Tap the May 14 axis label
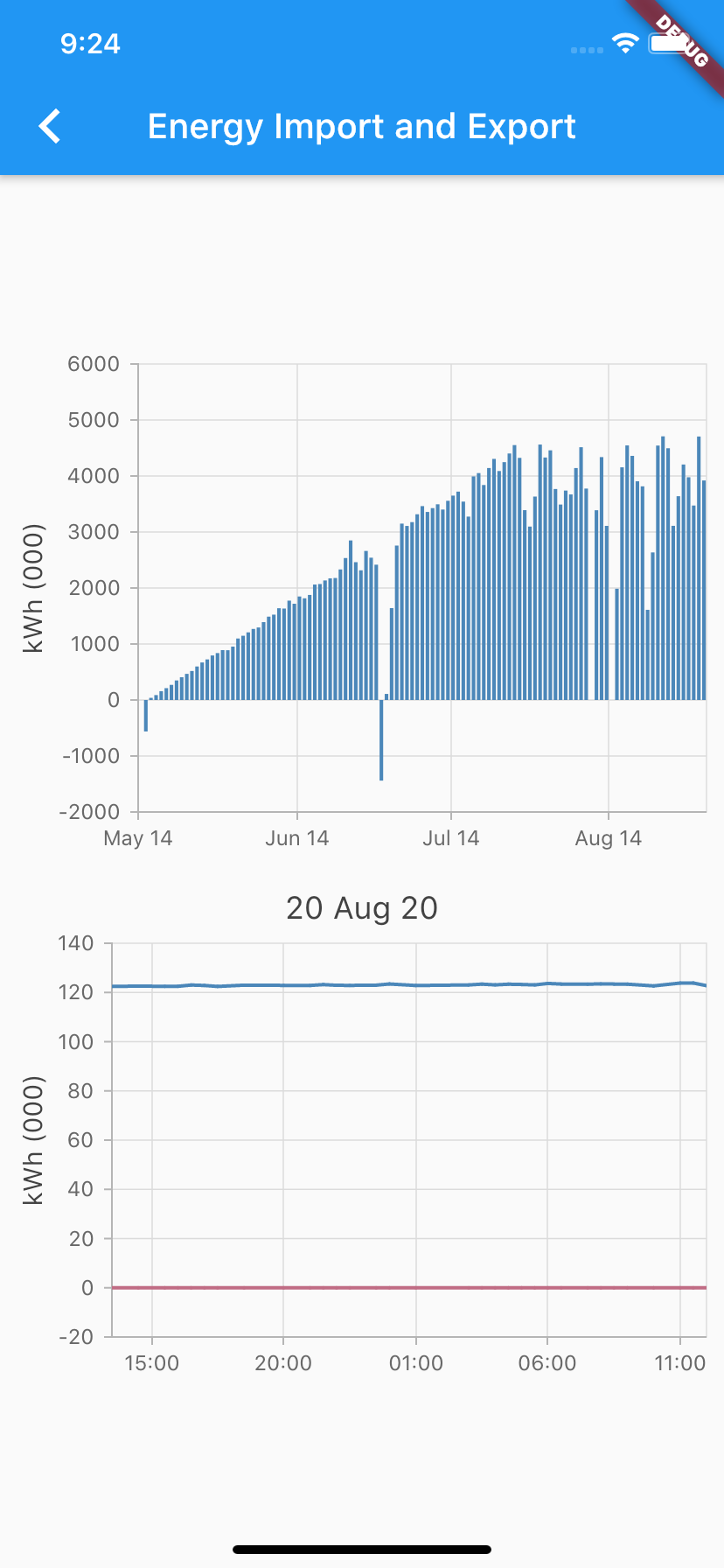Viewport: 724px width, 1568px height. click(138, 837)
